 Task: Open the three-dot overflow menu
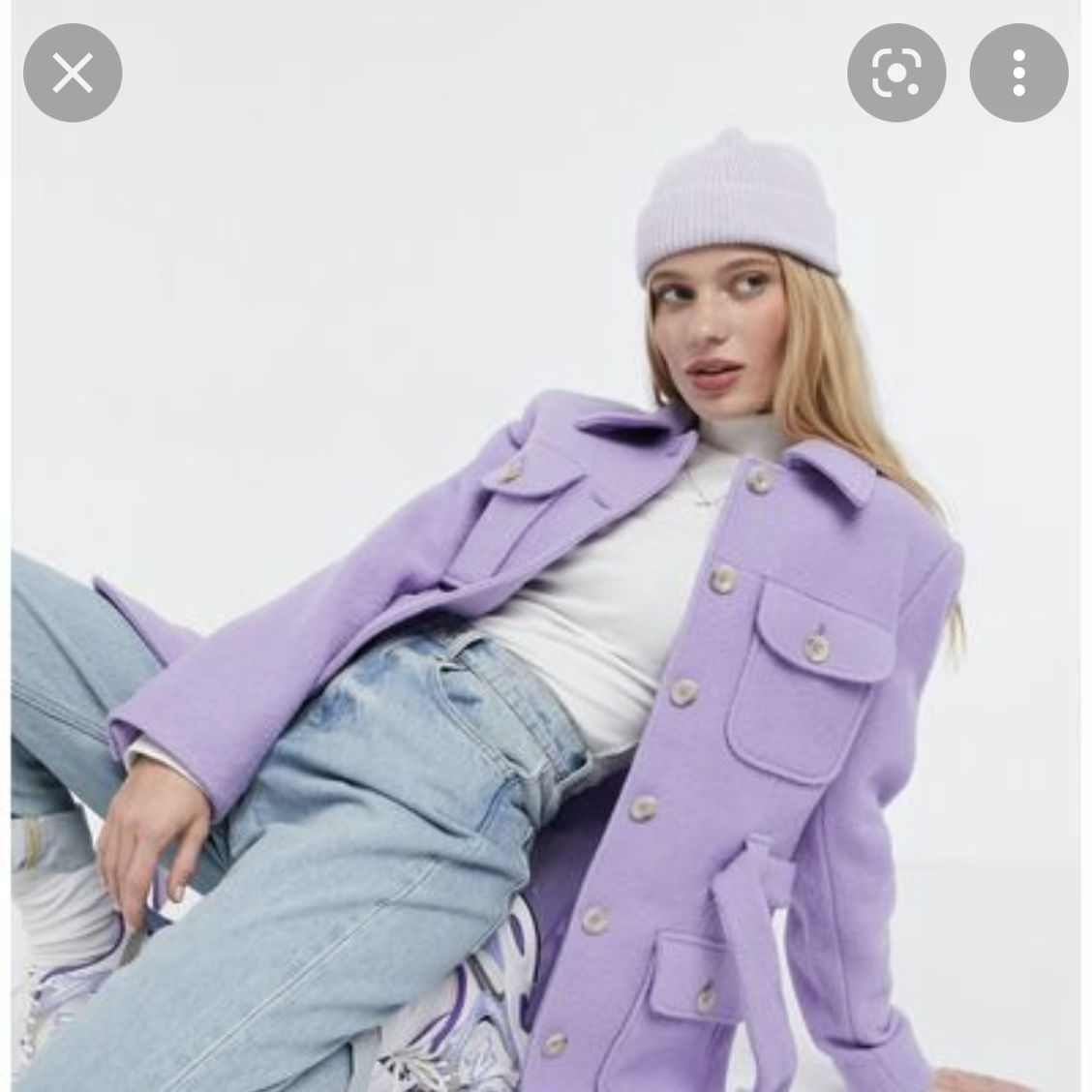pyautogui.click(x=1018, y=73)
